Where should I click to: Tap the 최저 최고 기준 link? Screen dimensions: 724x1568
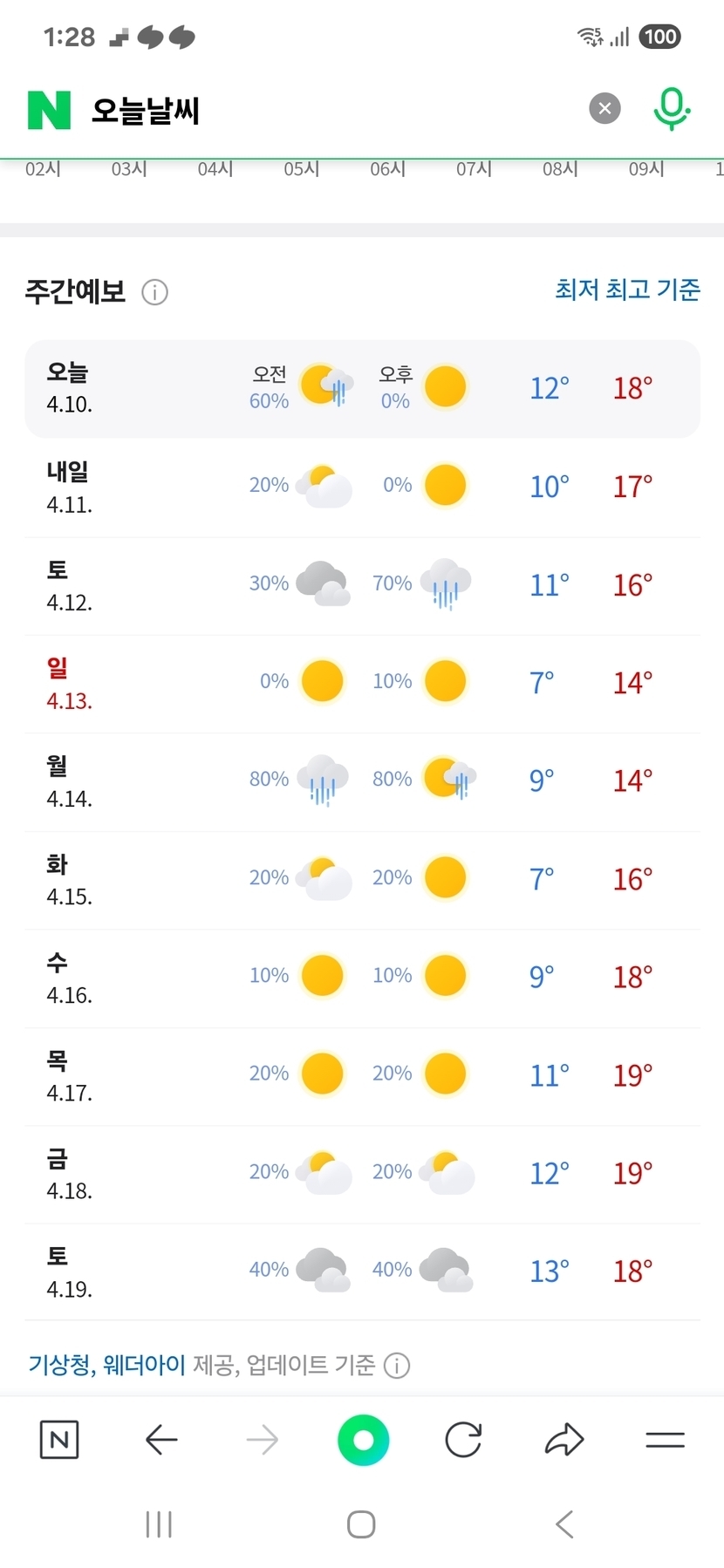point(627,290)
